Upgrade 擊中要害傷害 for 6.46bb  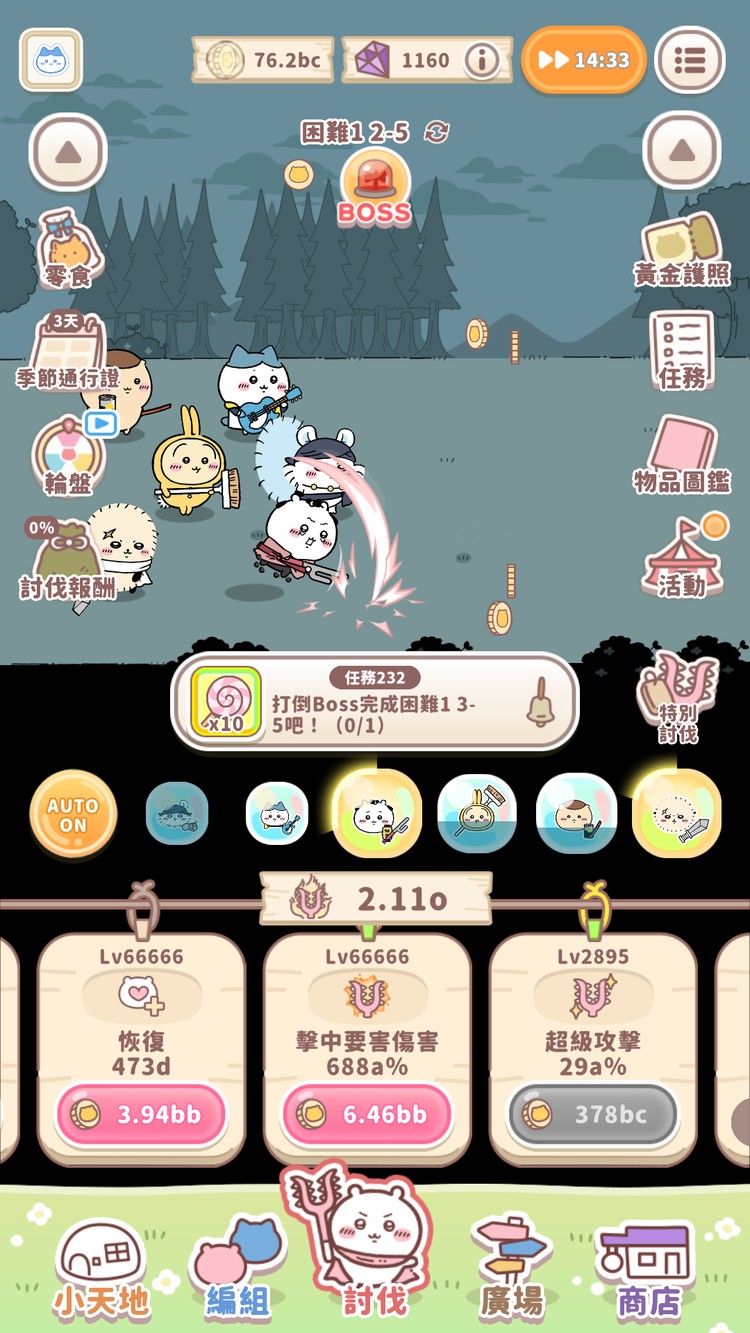(367, 1114)
